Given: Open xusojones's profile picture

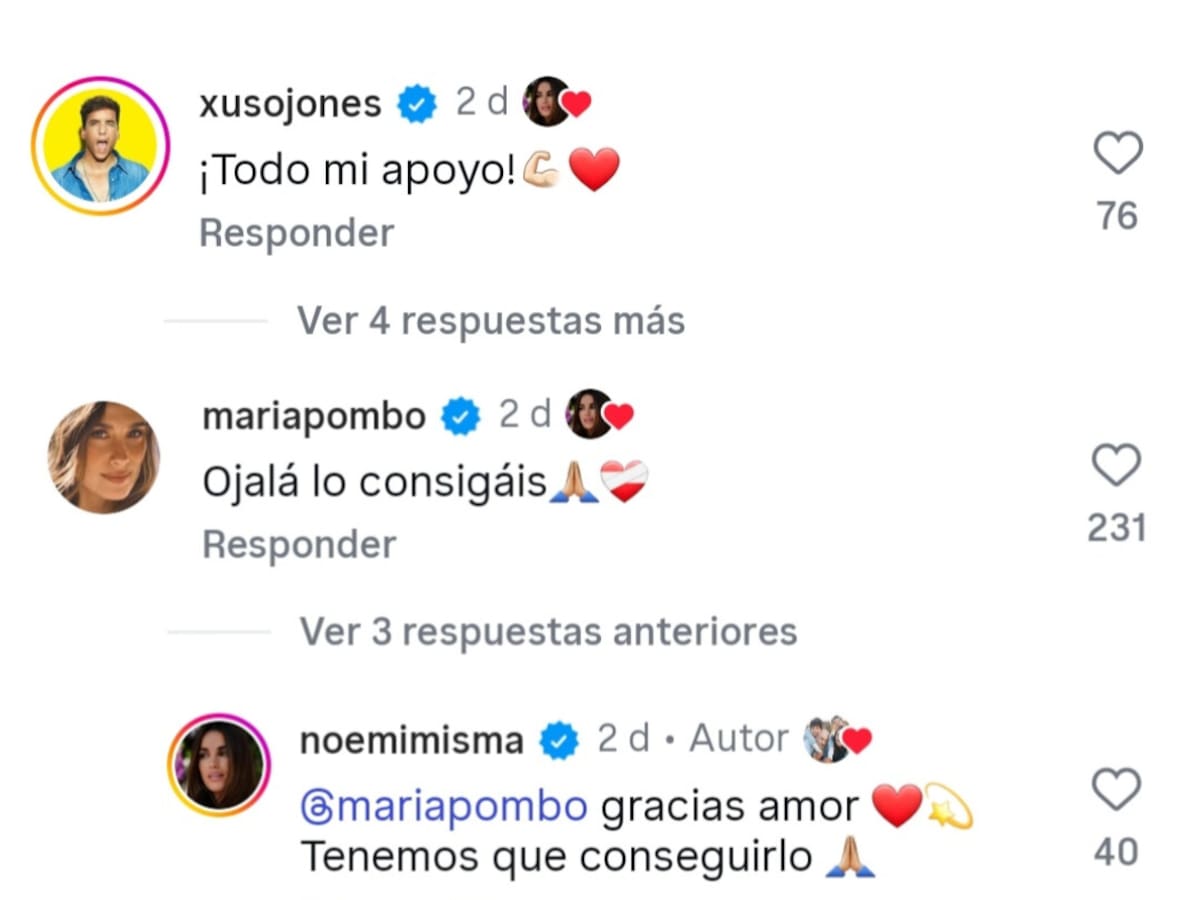Looking at the screenshot, I should pos(99,145).
